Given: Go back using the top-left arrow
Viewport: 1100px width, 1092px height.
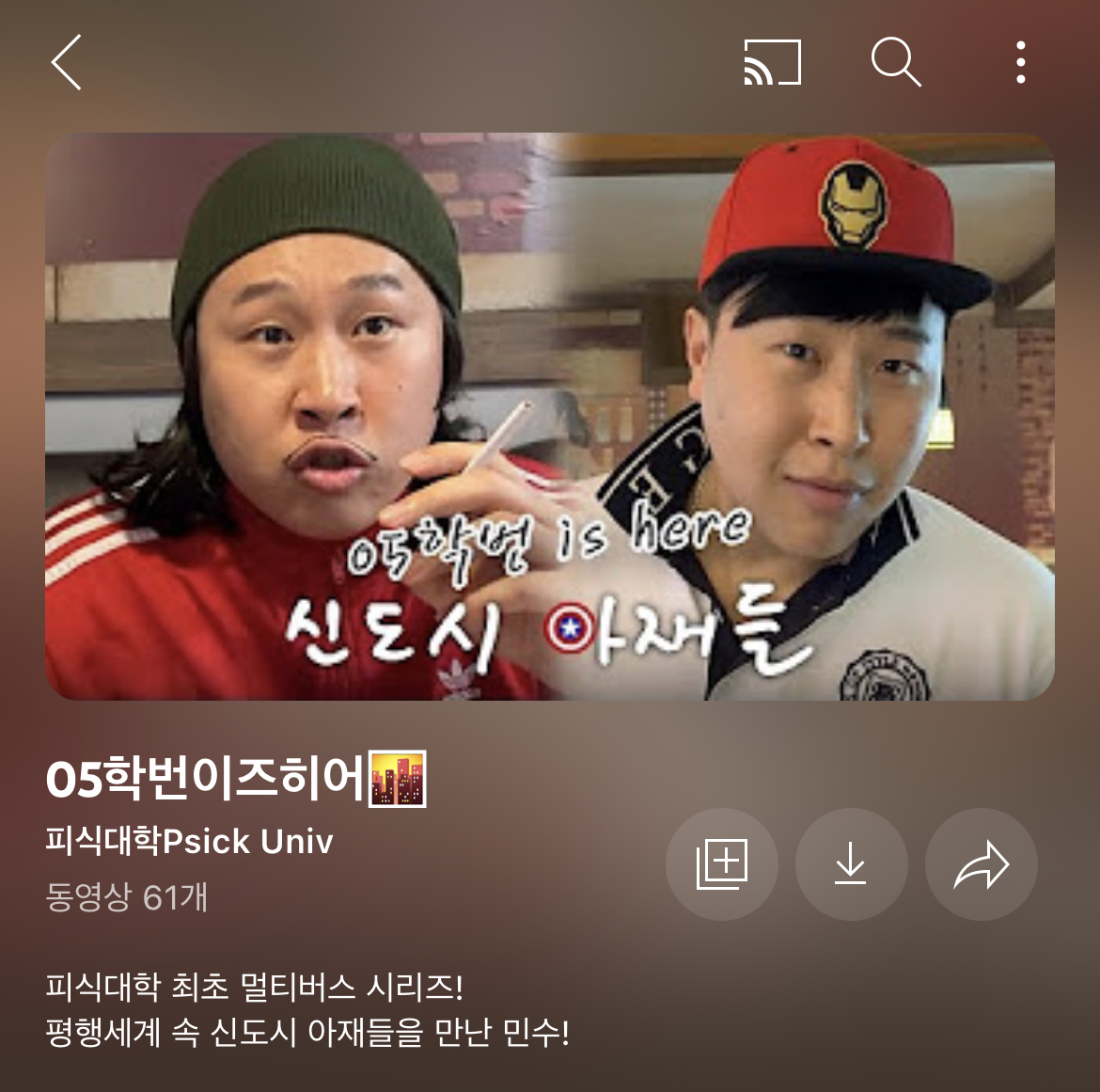Looking at the screenshot, I should tap(67, 63).
